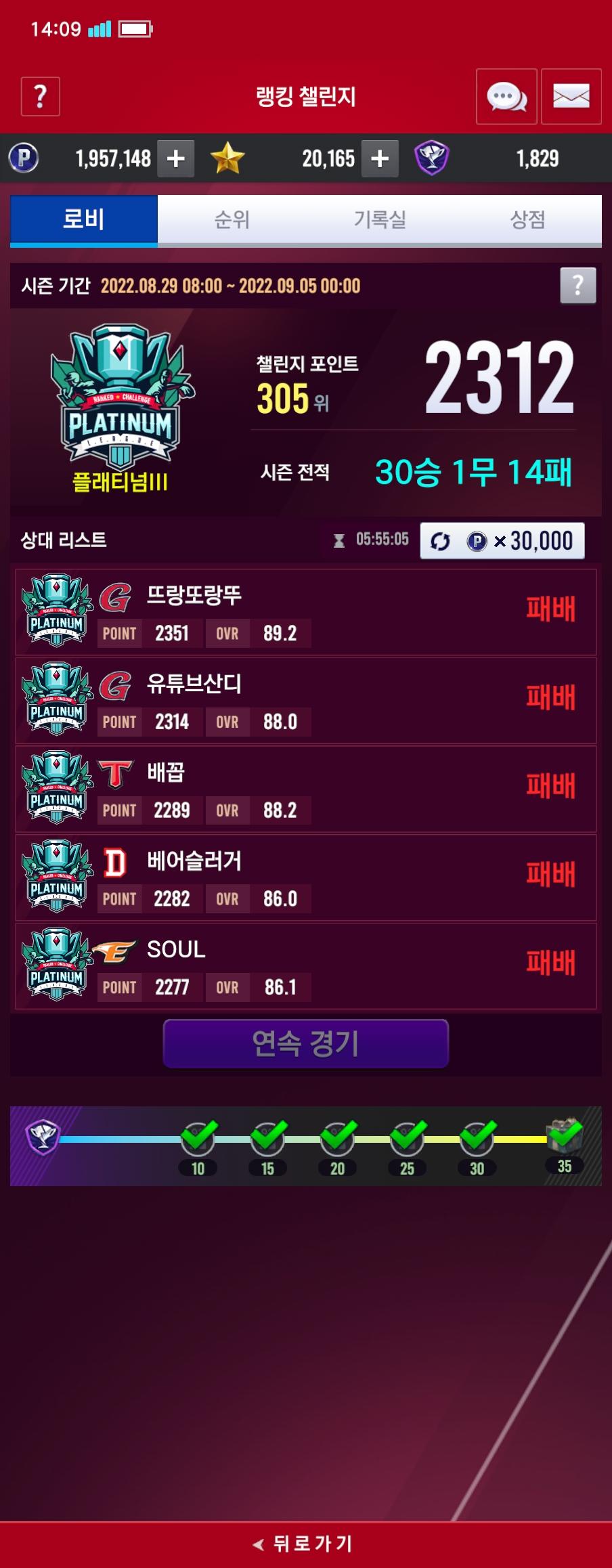The width and height of the screenshot is (612, 1568).
Task: Select opponent 배꼽
Action: (305, 789)
